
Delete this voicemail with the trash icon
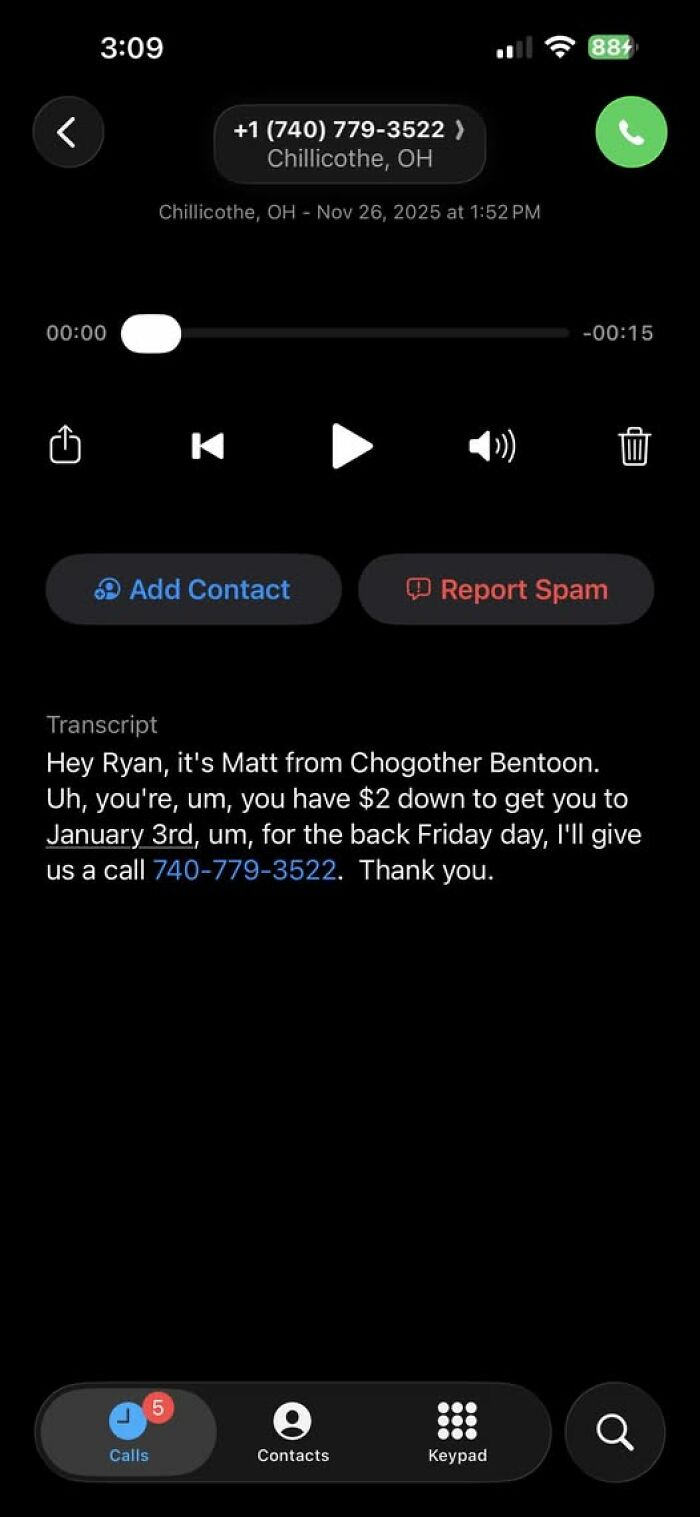tap(635, 446)
